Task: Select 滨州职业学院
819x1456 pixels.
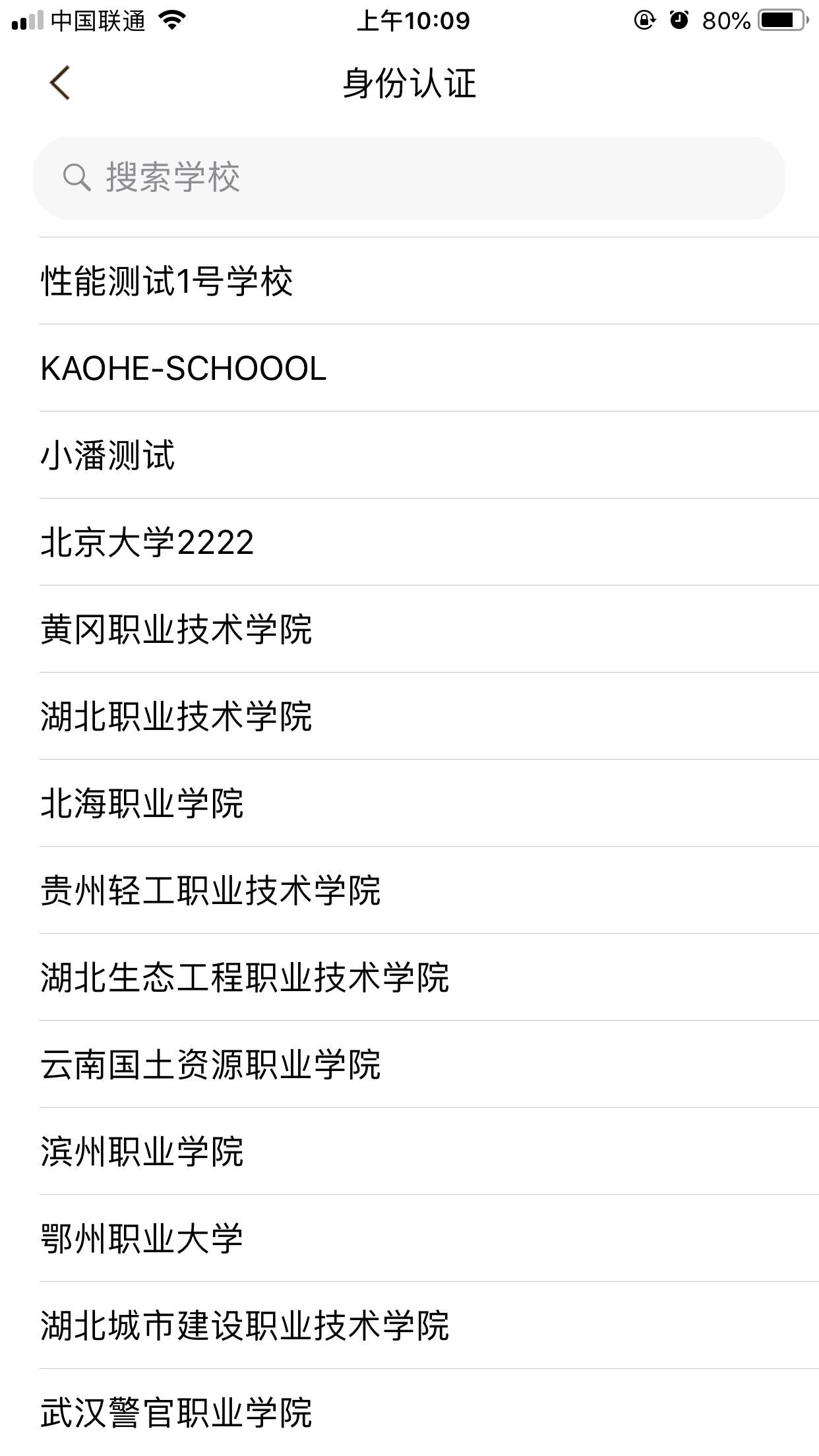Action: click(142, 1152)
